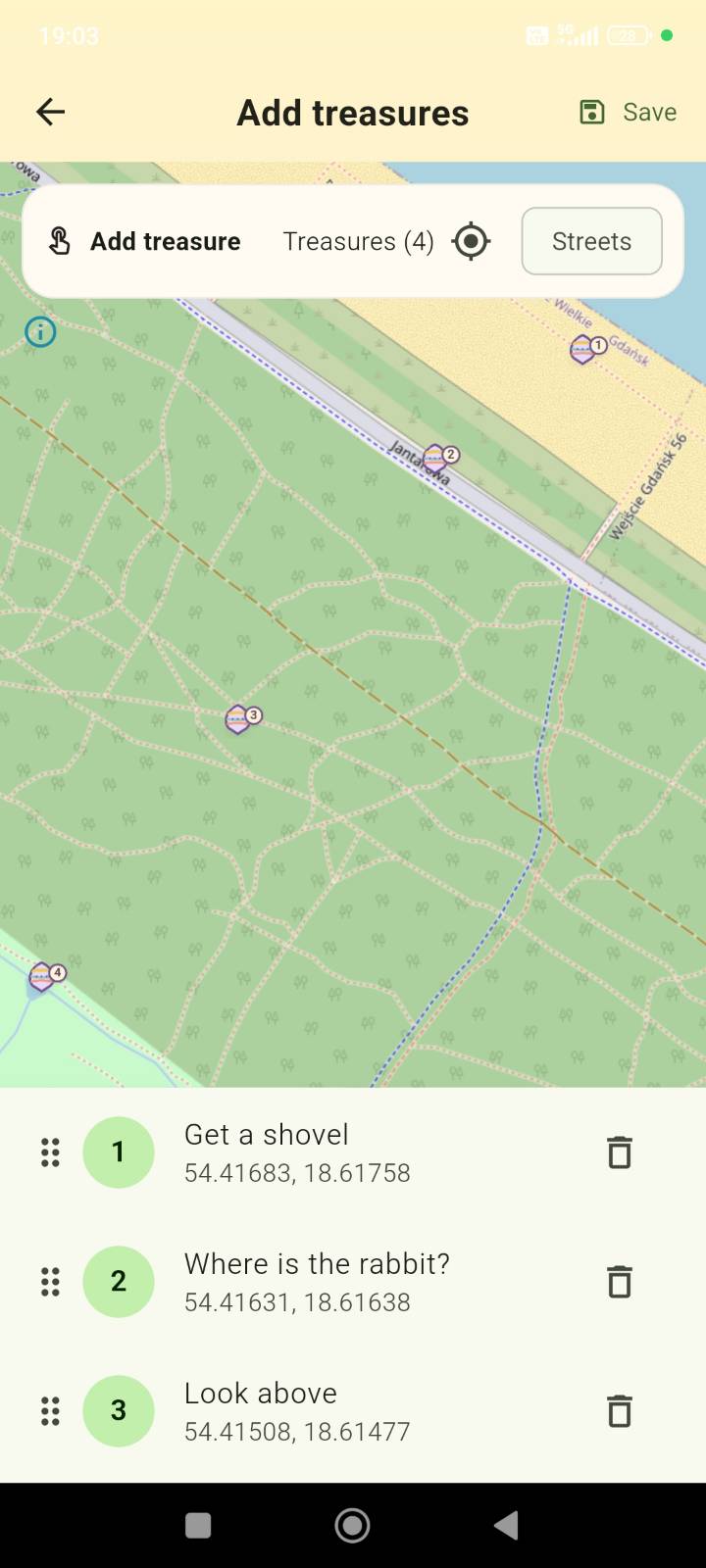This screenshot has height=1568, width=706.
Task: Delete the Look above treasure
Action: click(x=619, y=1411)
